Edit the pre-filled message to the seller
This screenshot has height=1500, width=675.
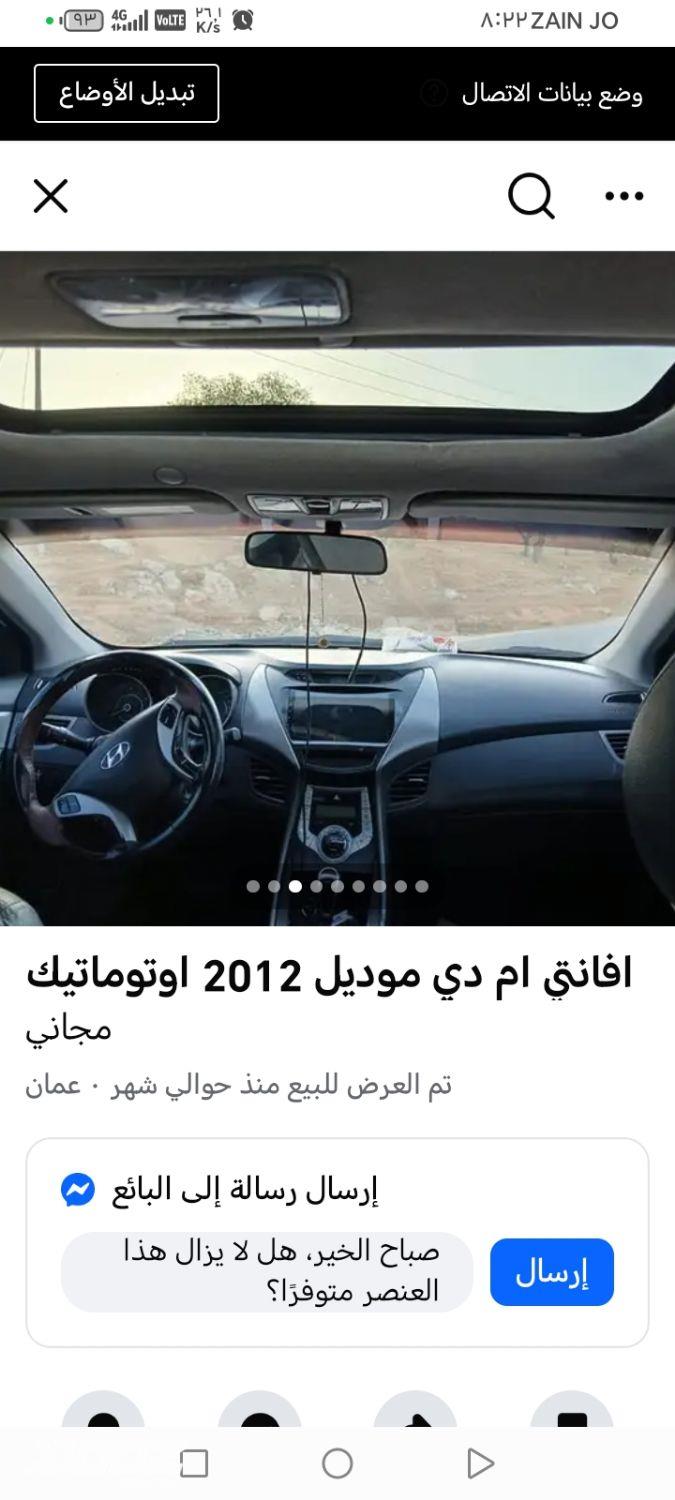(267, 1272)
